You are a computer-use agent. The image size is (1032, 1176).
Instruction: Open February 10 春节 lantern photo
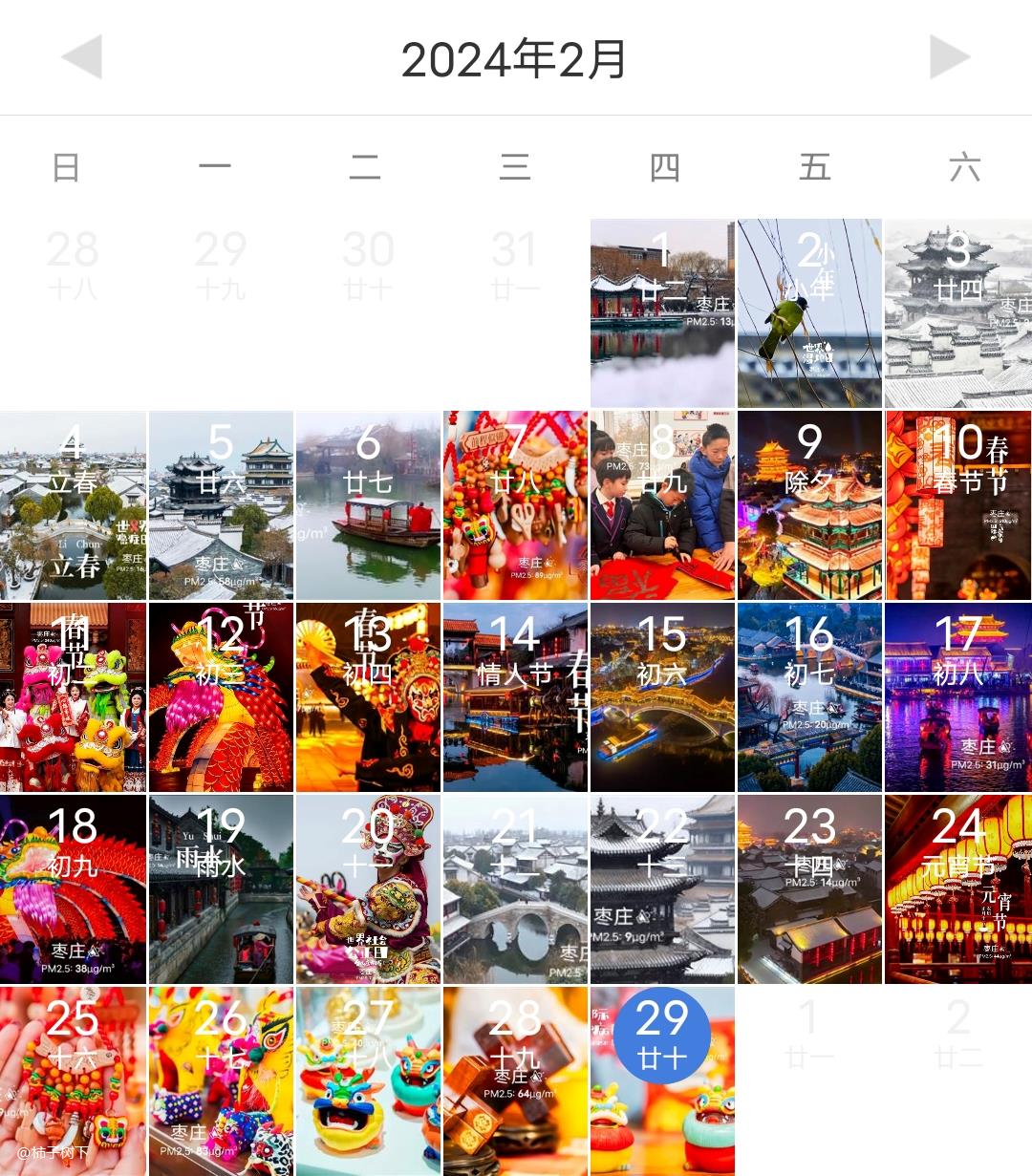click(x=957, y=505)
